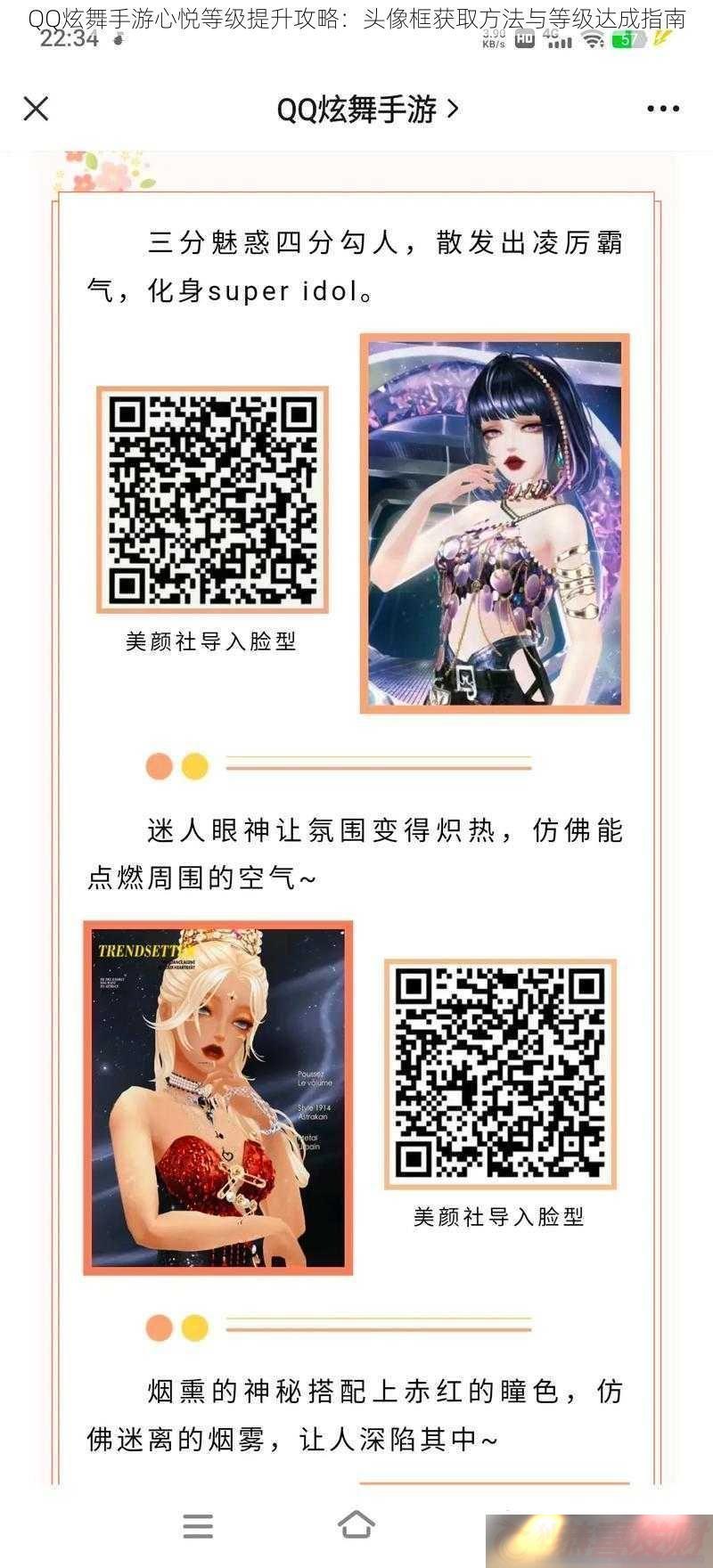
Task: View the blonde Trendsetter character image
Action: coord(218,1098)
